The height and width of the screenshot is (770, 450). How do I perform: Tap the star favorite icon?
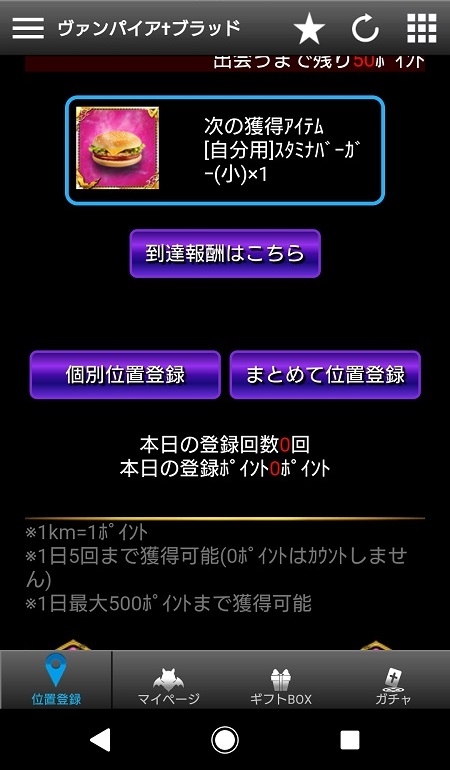pos(309,28)
